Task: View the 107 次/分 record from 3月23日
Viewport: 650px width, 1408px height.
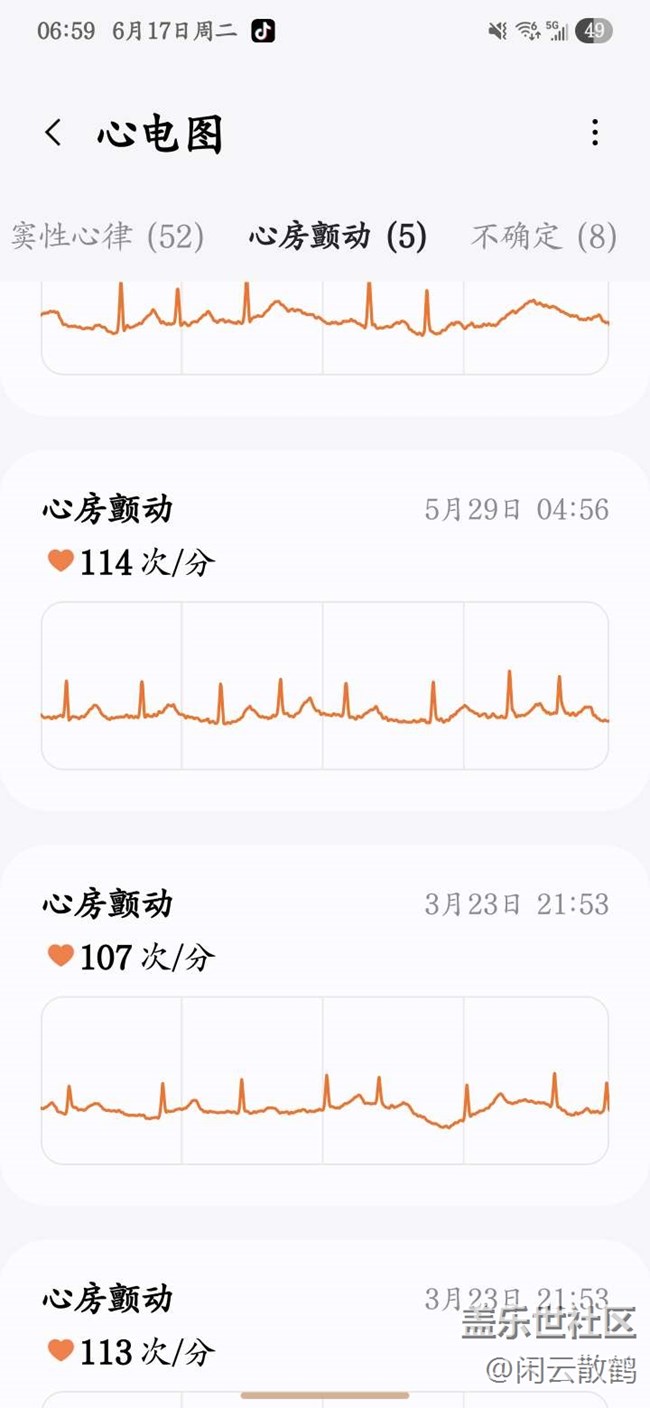Action: point(324,1025)
